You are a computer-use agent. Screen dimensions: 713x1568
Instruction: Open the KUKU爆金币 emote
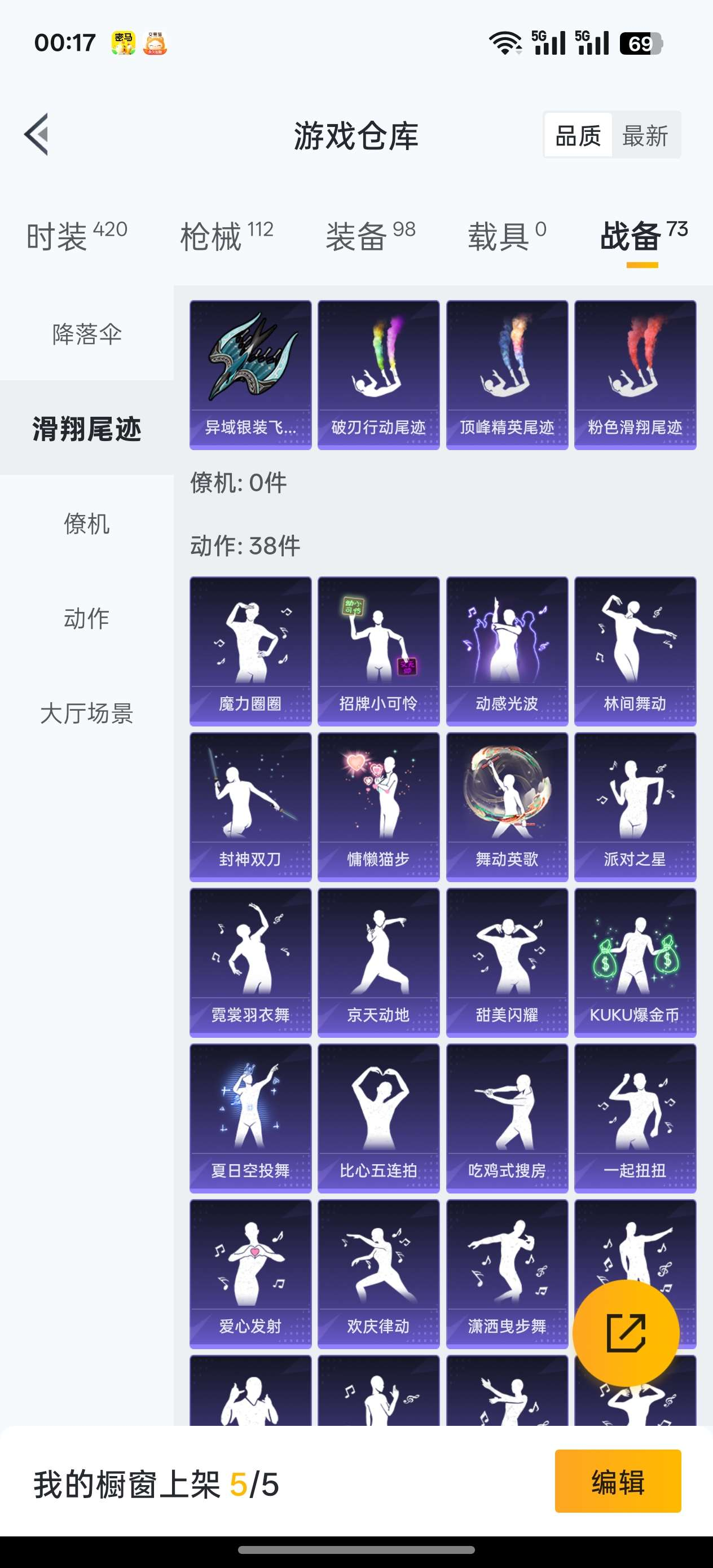click(x=635, y=962)
